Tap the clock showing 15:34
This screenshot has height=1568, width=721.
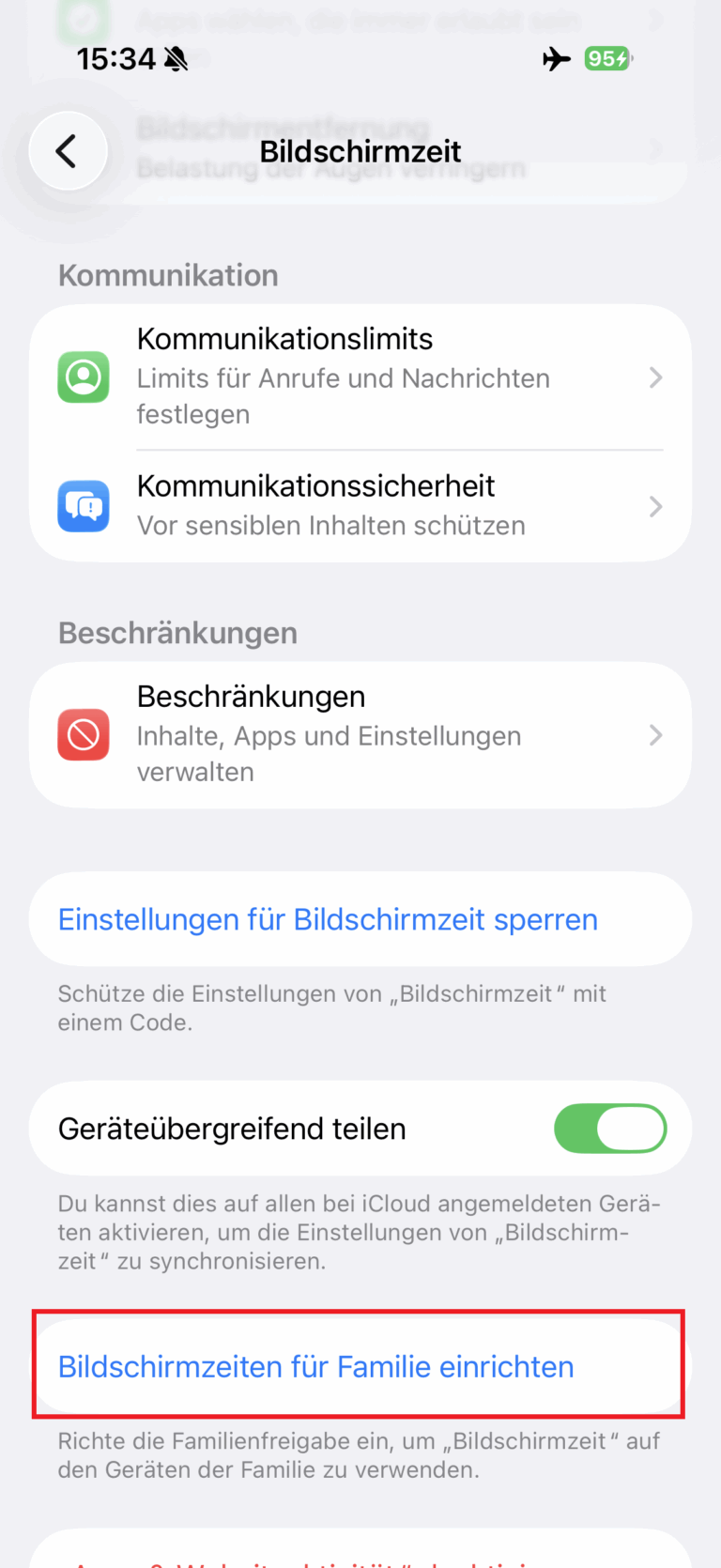[x=107, y=57]
